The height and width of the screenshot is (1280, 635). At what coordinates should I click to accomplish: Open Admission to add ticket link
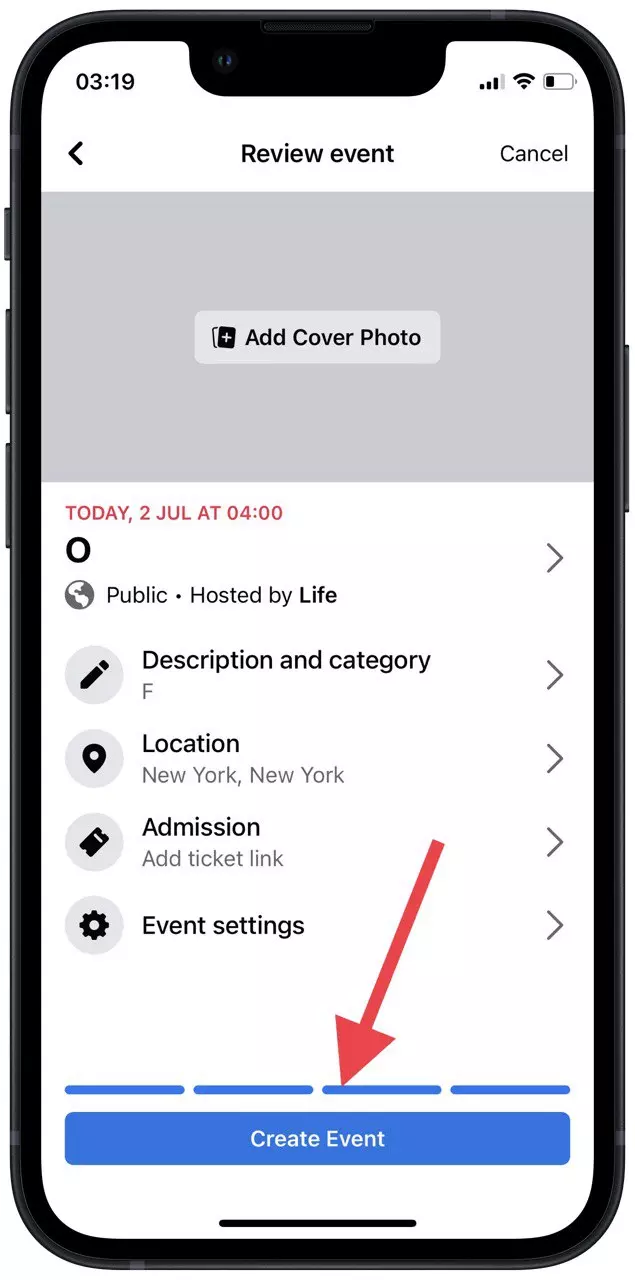[x=317, y=842]
